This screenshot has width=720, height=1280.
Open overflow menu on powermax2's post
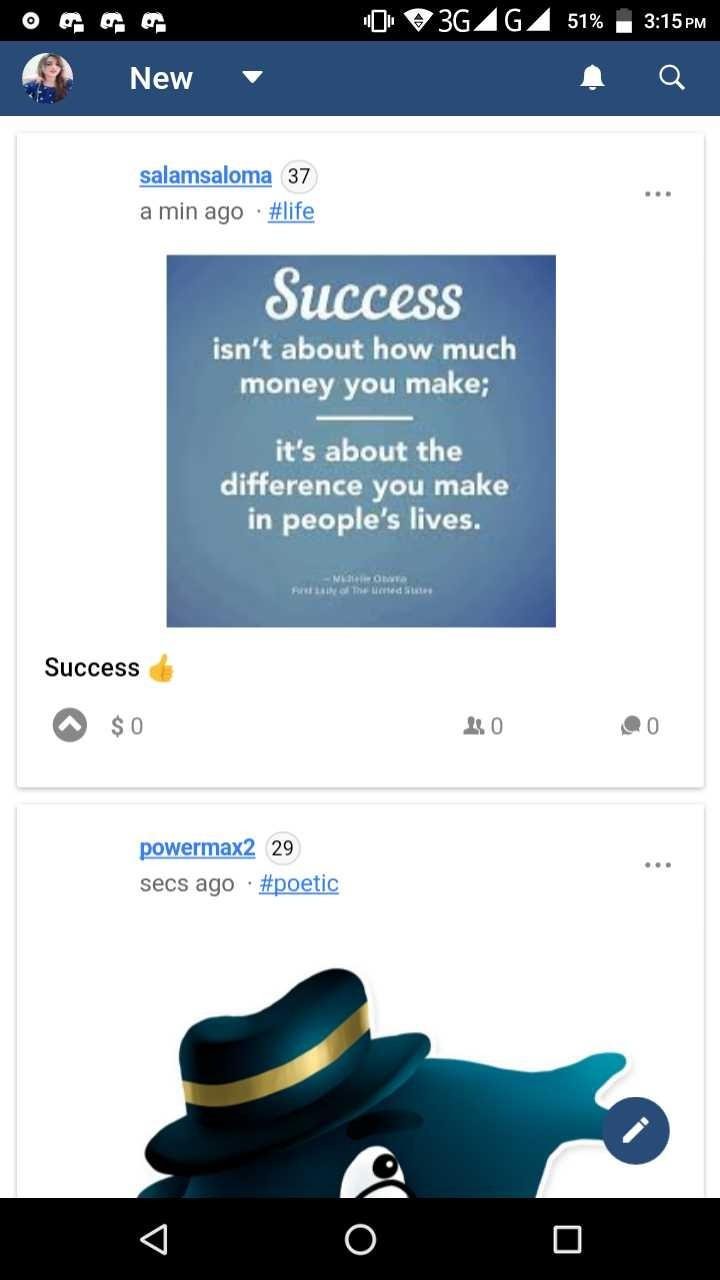pyautogui.click(x=657, y=865)
